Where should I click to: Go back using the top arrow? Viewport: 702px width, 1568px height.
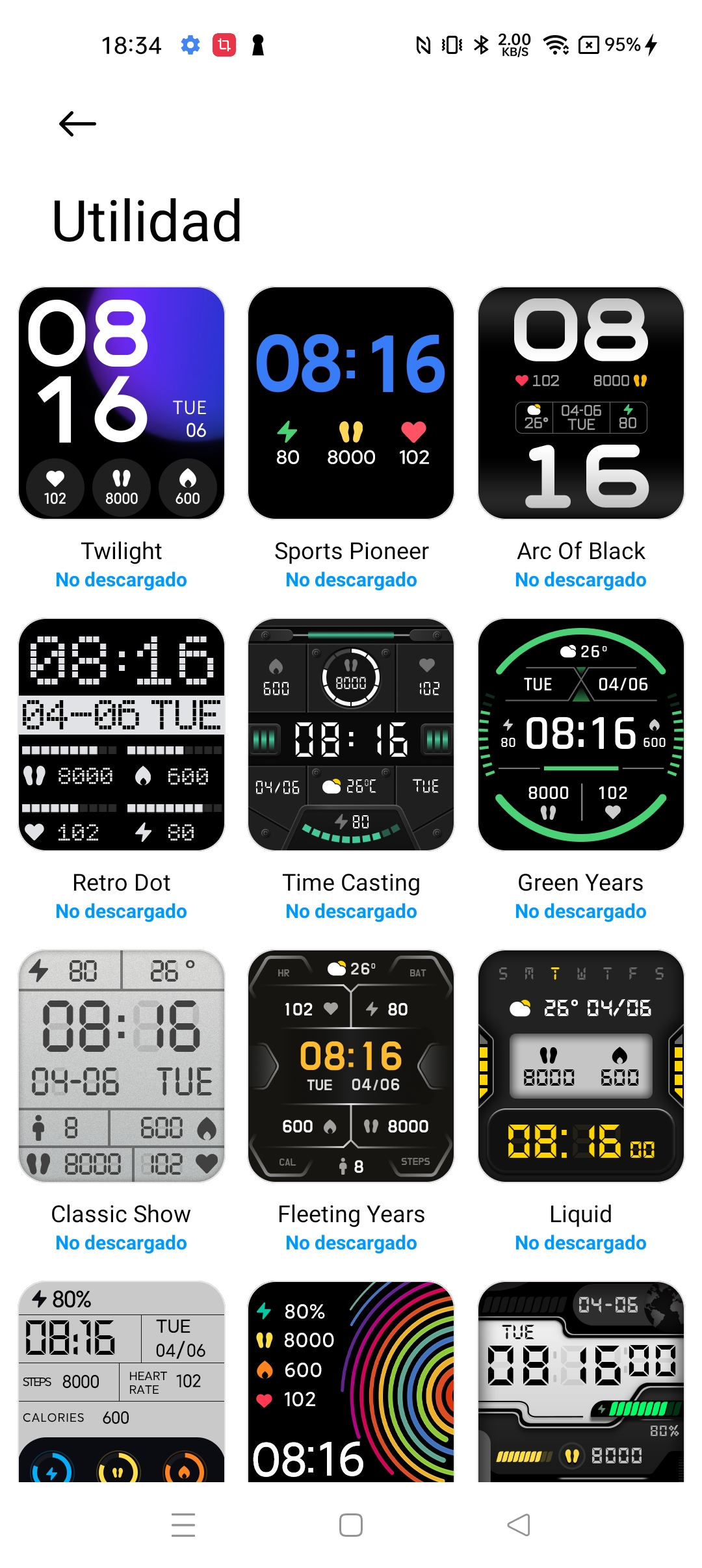coord(77,124)
